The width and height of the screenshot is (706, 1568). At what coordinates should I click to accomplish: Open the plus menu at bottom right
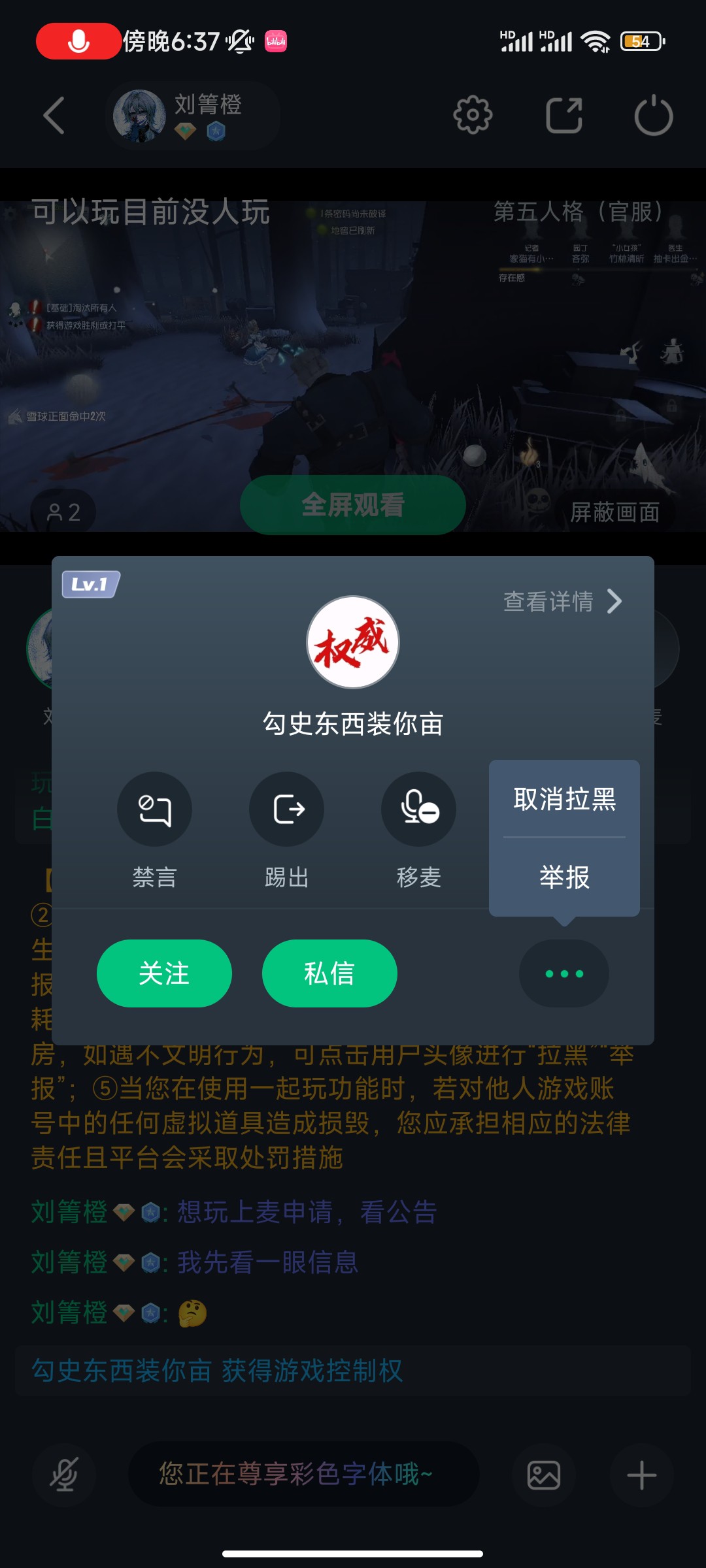coord(642,1475)
